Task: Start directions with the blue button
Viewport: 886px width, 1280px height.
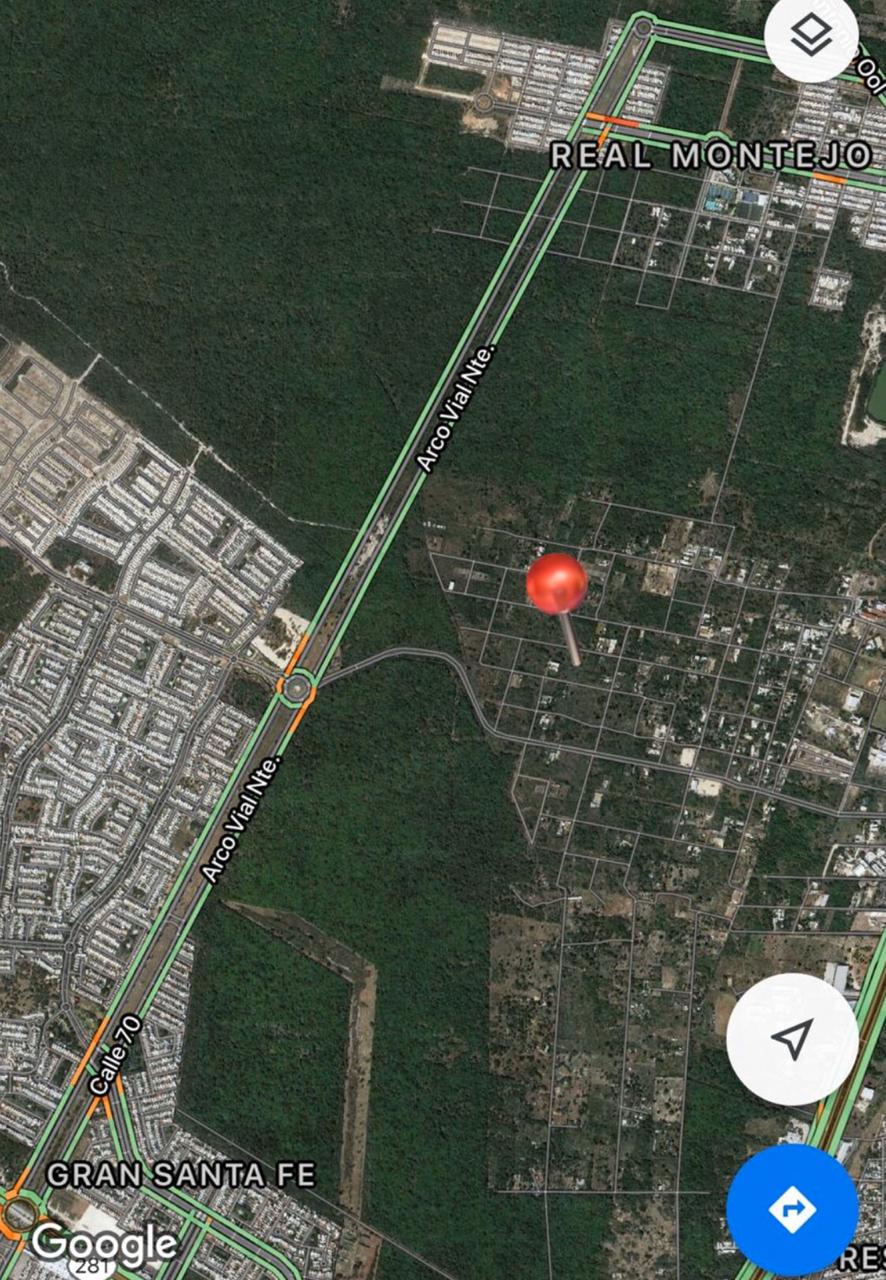Action: [x=791, y=1210]
